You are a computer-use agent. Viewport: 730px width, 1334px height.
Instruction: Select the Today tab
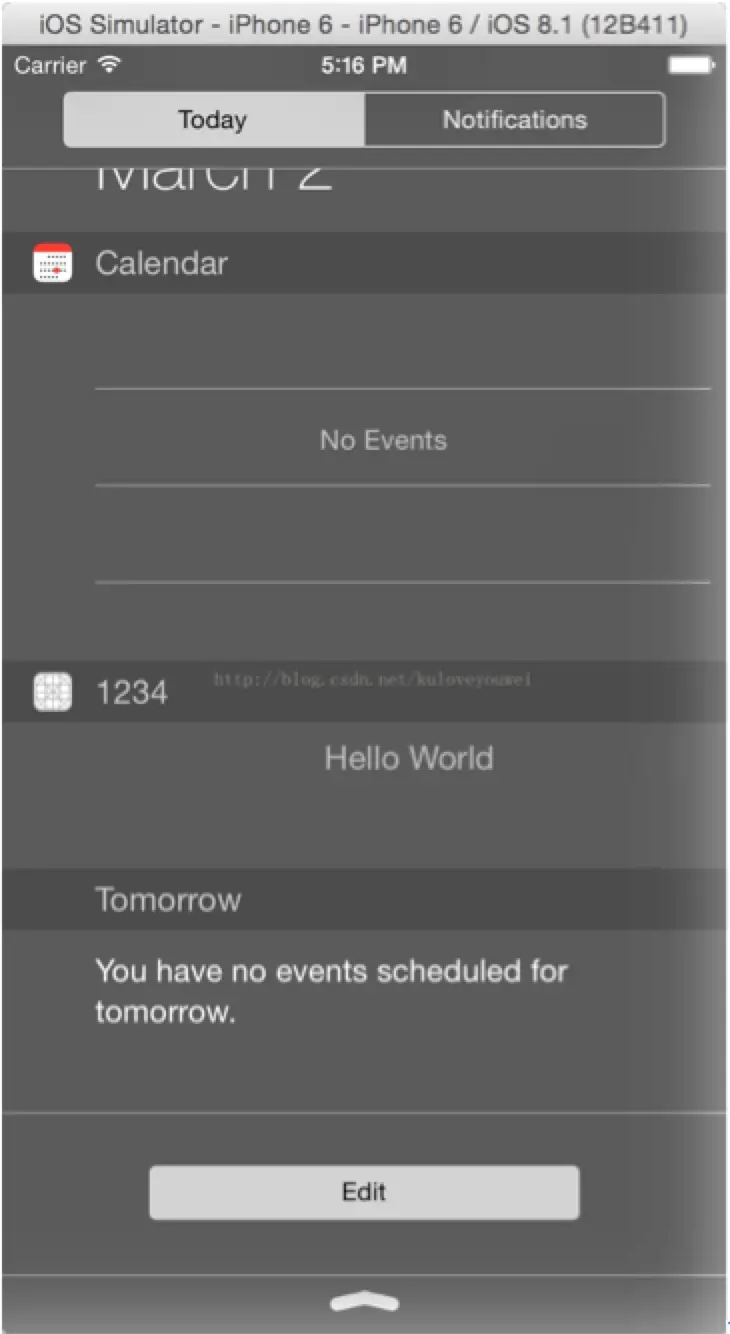214,120
